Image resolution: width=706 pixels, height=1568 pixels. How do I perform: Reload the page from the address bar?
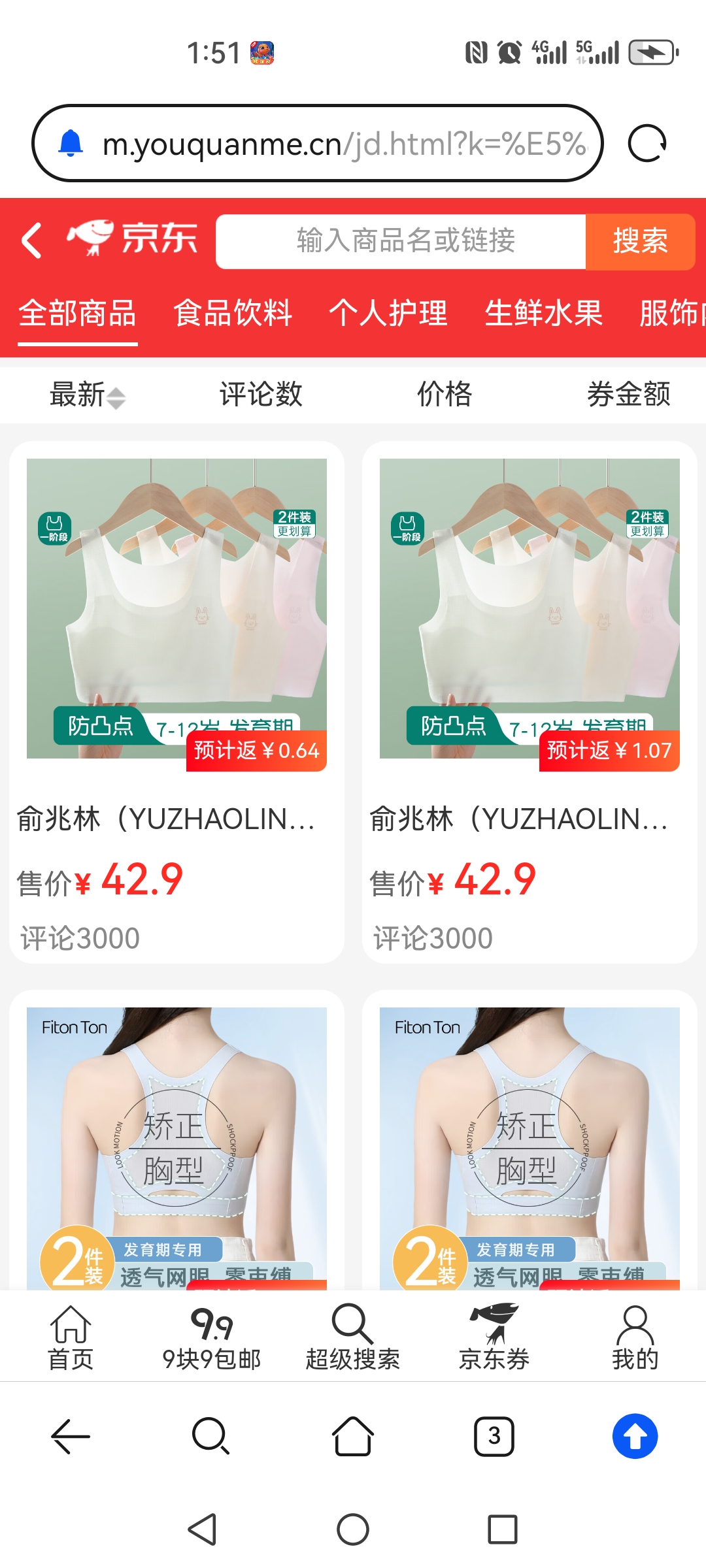(647, 143)
